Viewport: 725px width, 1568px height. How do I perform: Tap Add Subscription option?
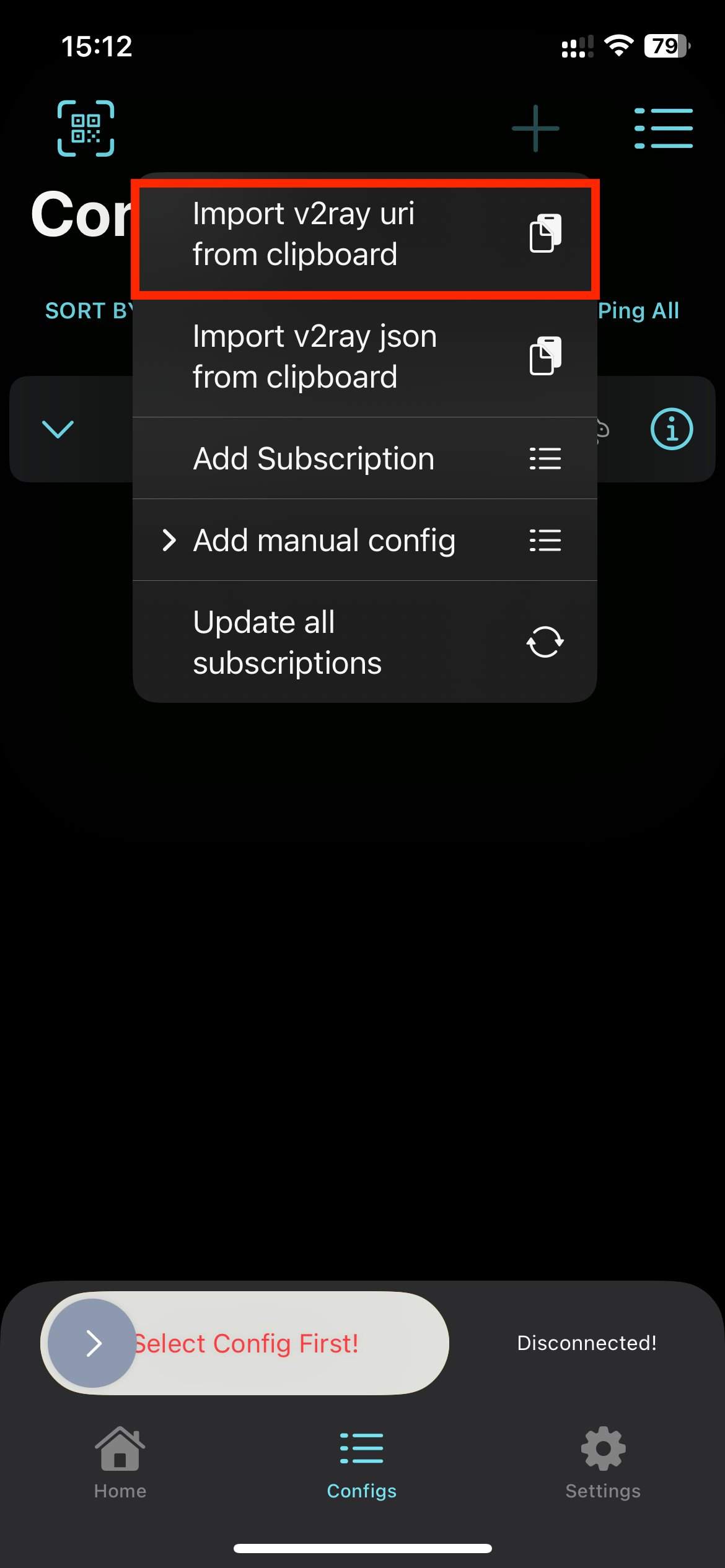[x=364, y=459]
